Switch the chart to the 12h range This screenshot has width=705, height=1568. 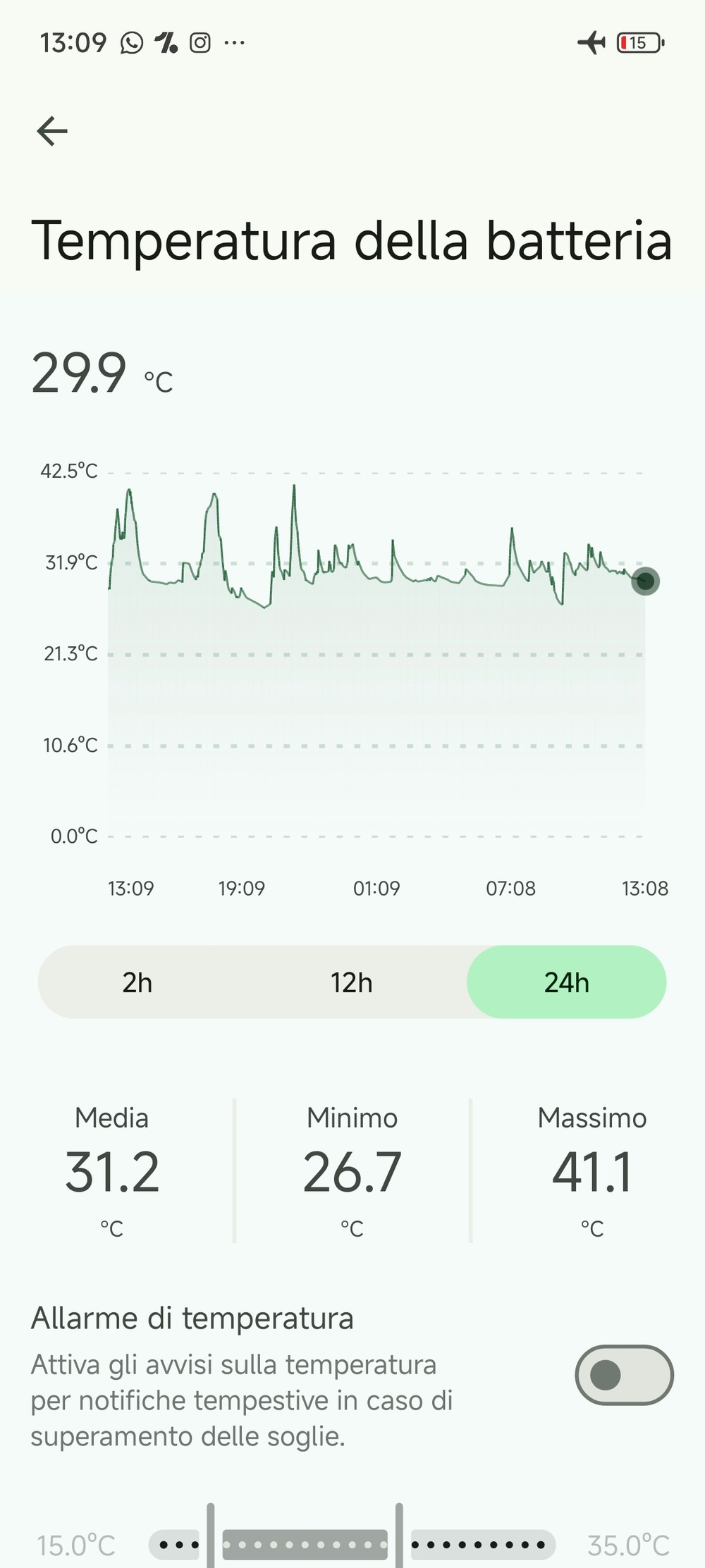(351, 982)
